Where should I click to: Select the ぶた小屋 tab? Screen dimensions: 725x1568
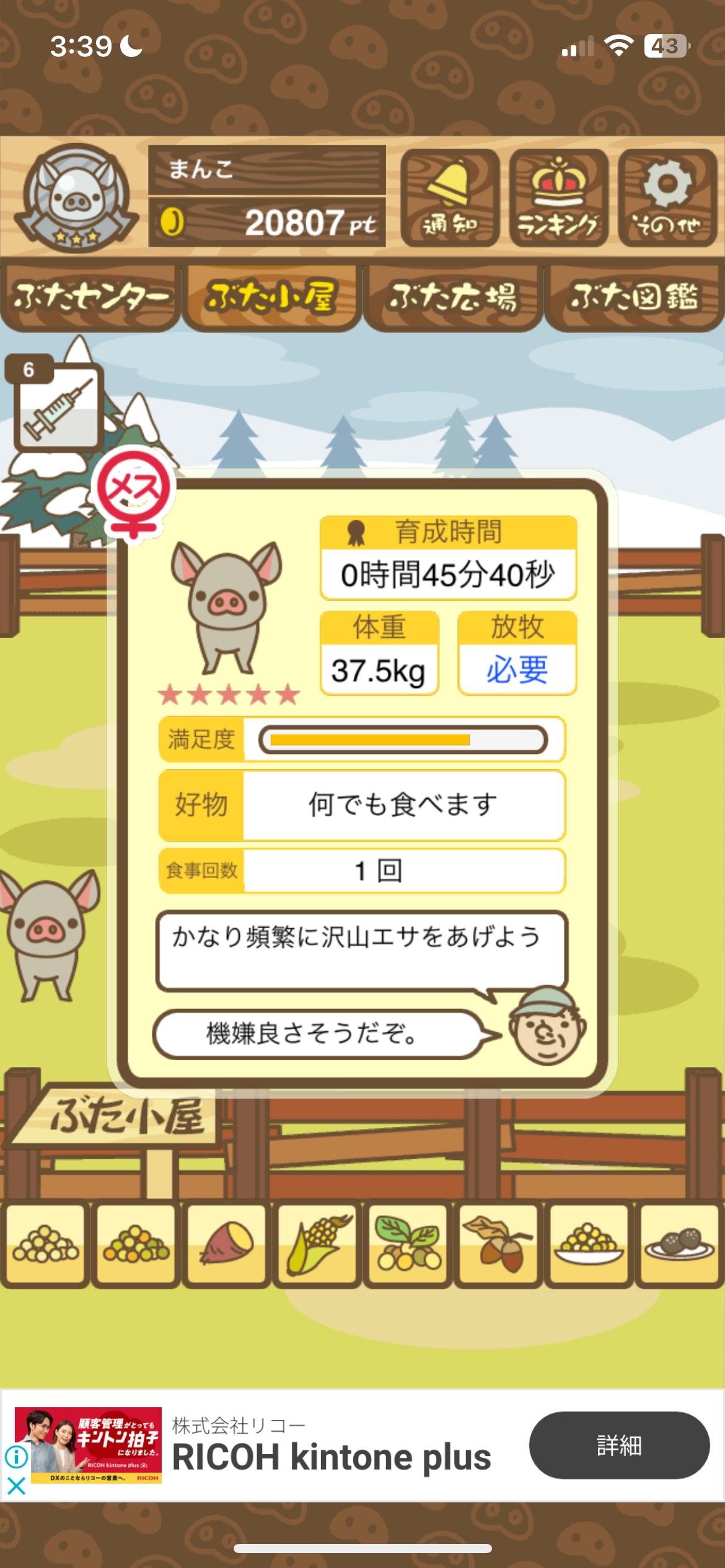point(271,297)
